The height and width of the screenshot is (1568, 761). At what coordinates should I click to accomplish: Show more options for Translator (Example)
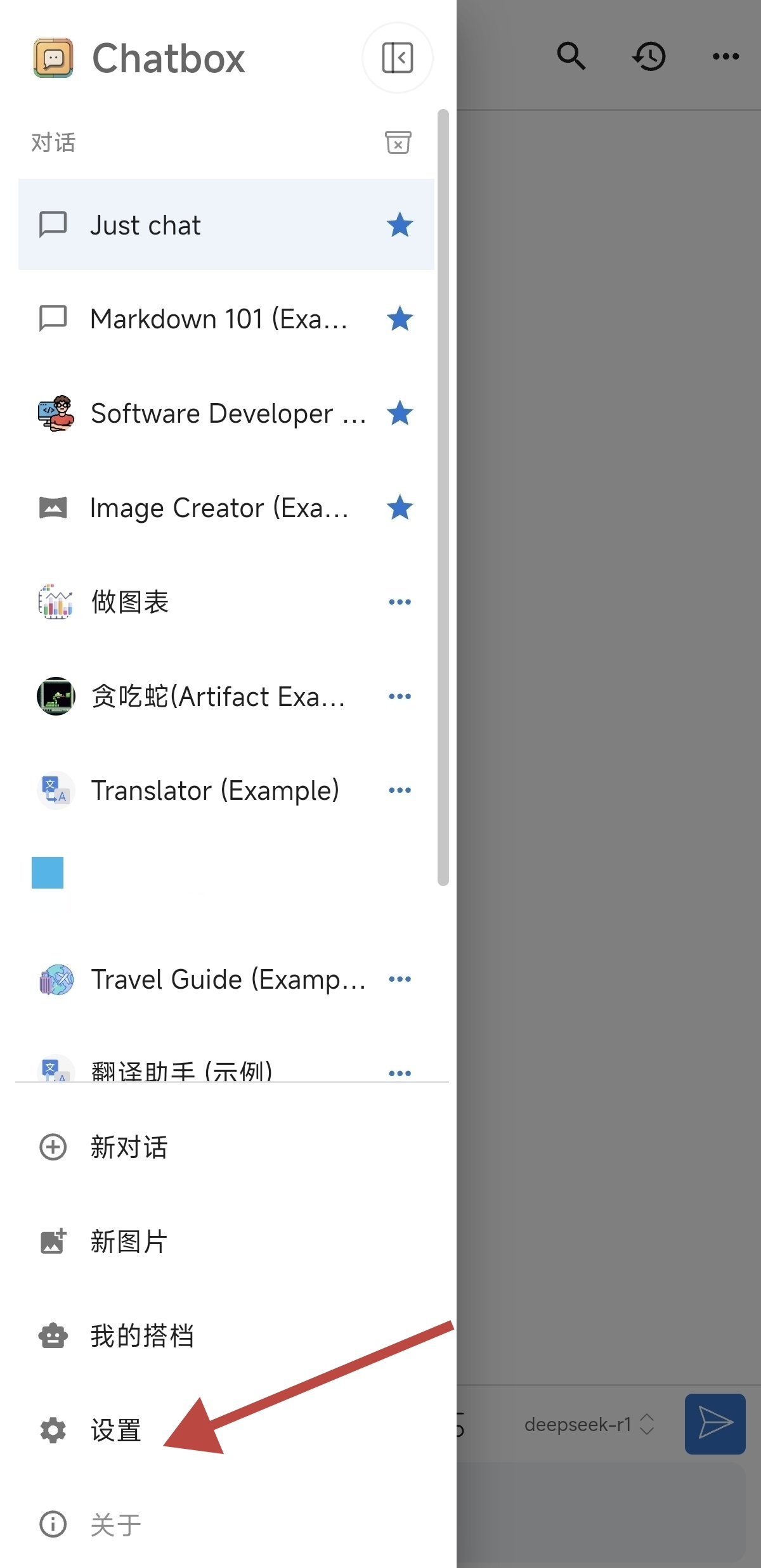(400, 790)
